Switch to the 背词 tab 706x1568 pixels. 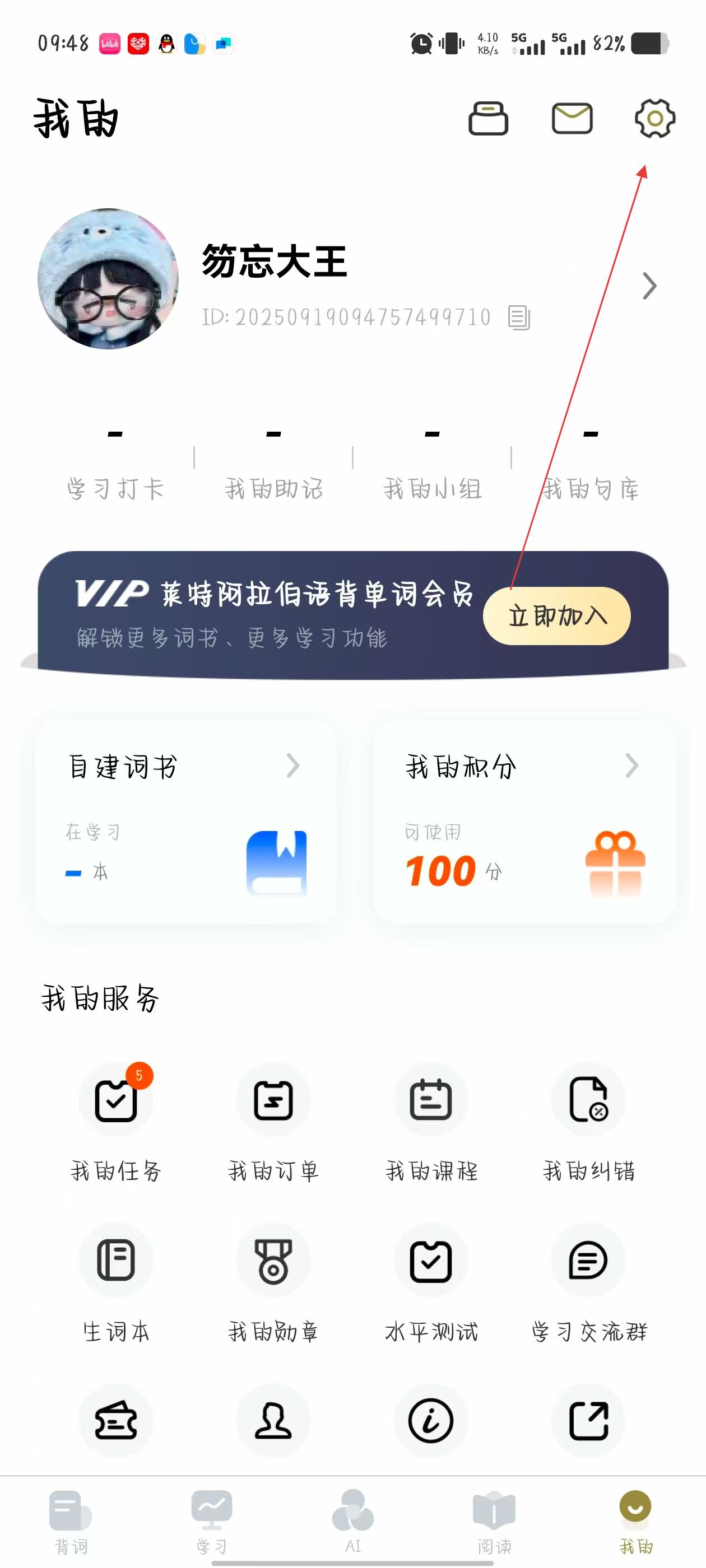(71, 1520)
